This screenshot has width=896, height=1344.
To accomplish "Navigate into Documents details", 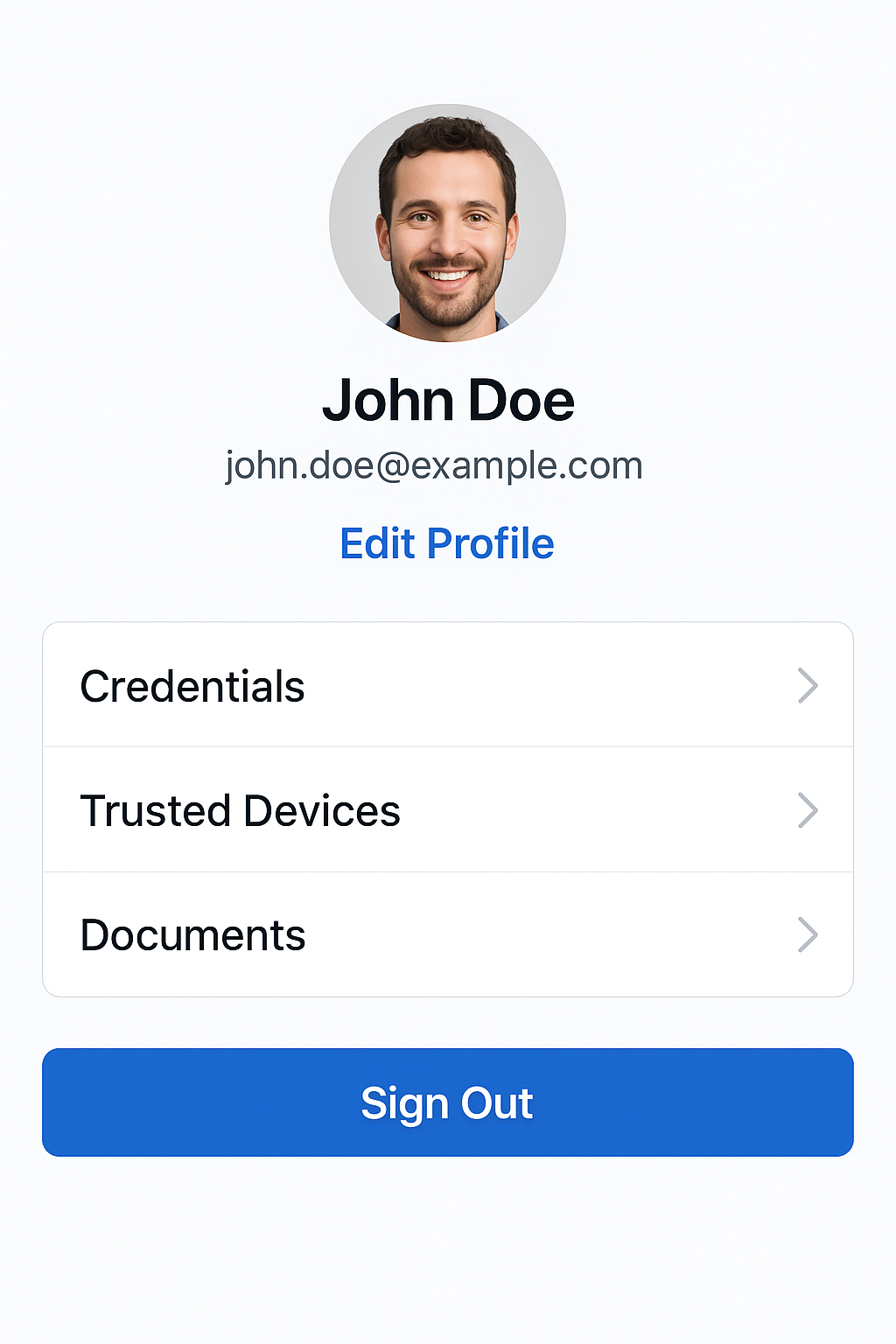I will [x=448, y=934].
